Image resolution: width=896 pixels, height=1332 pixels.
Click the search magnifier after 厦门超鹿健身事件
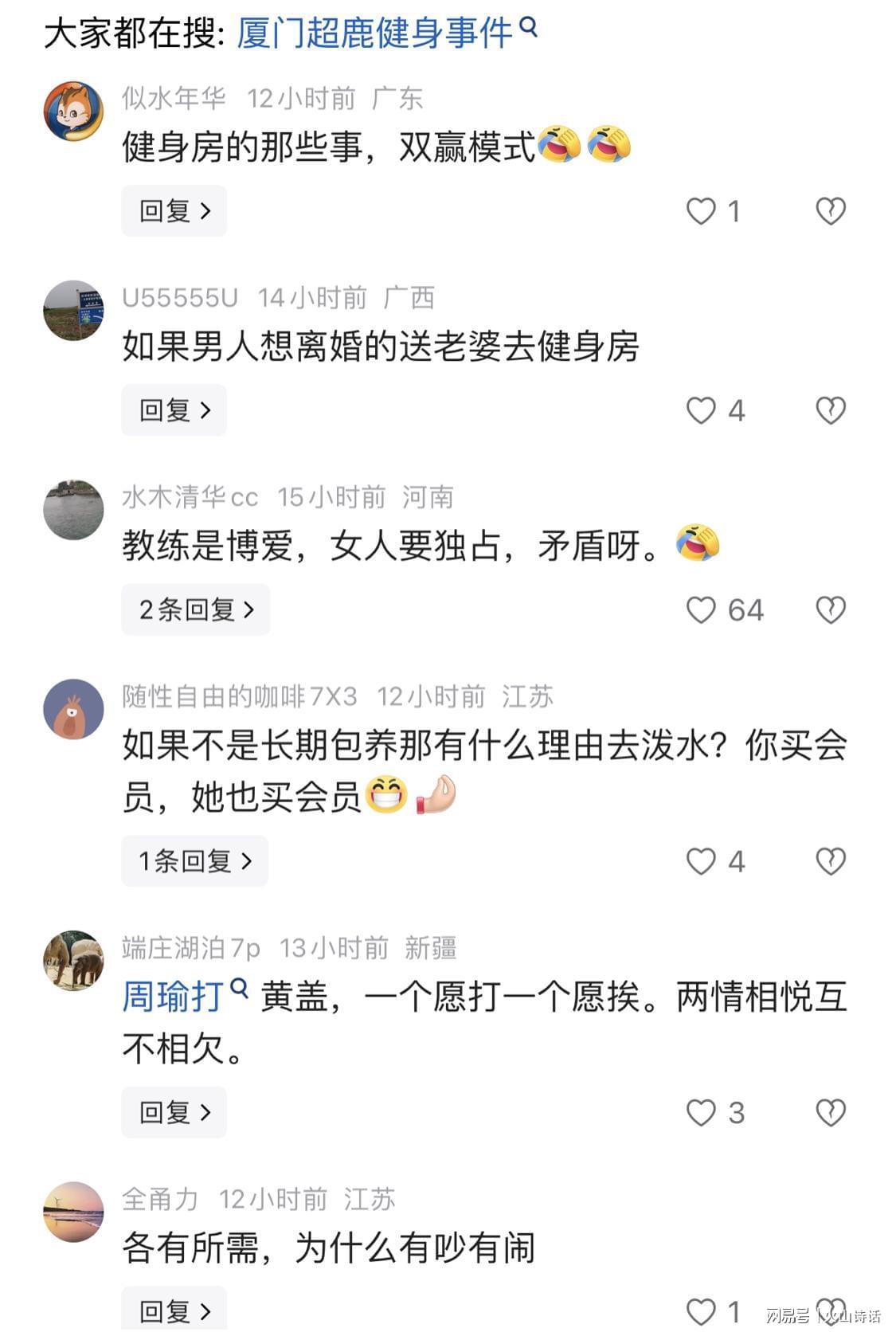coord(526,29)
